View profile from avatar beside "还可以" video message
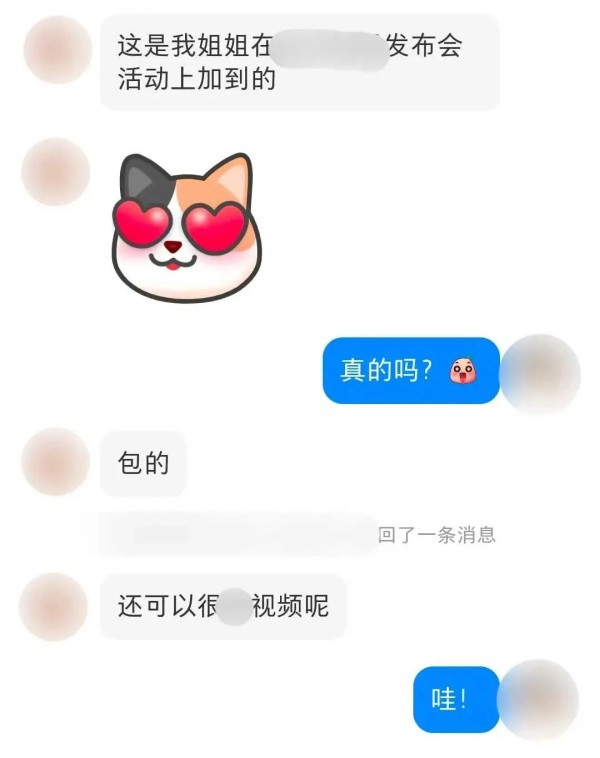The image size is (600, 758). (x=55, y=606)
